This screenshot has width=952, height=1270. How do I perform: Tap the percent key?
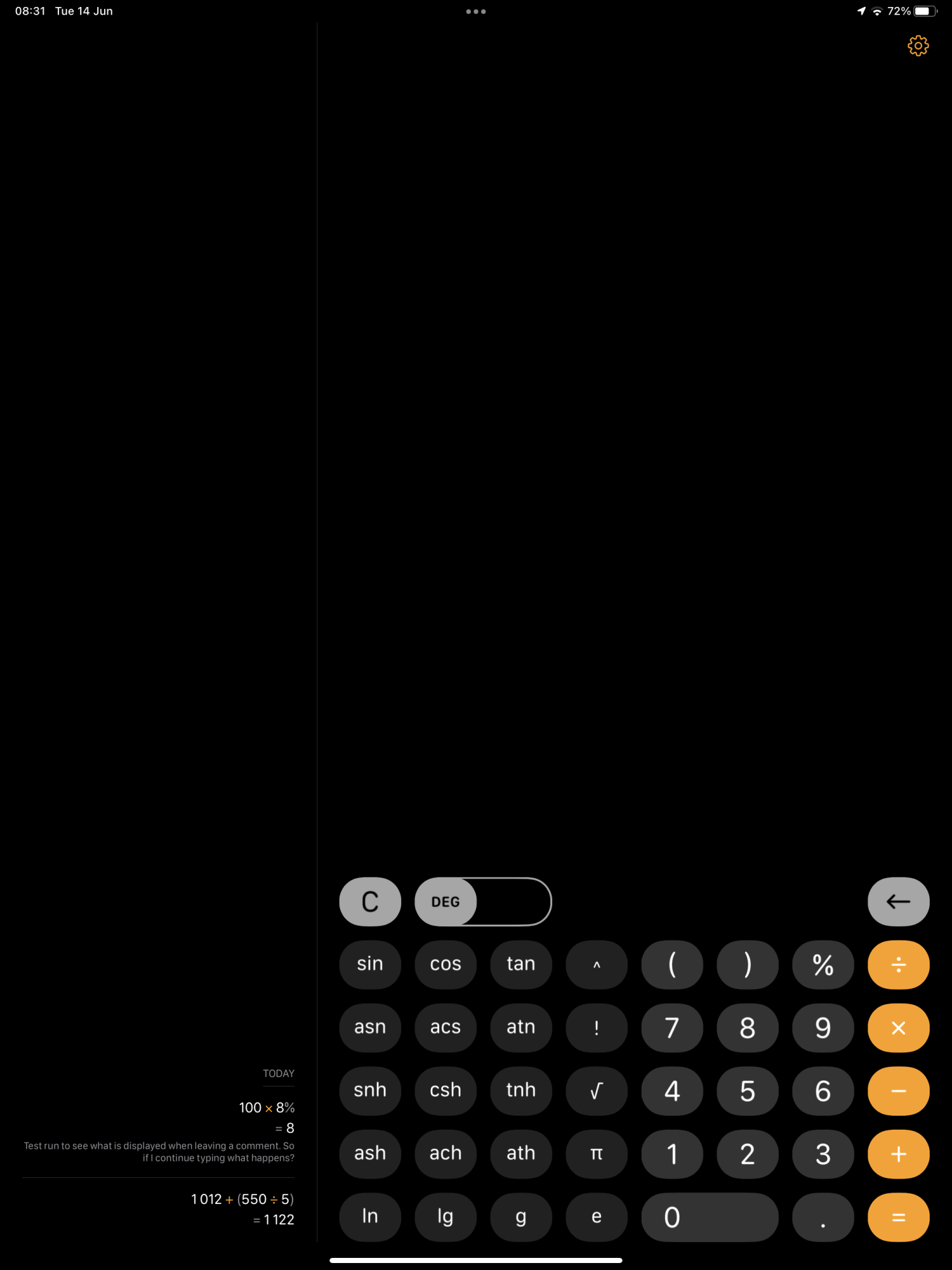tap(823, 964)
